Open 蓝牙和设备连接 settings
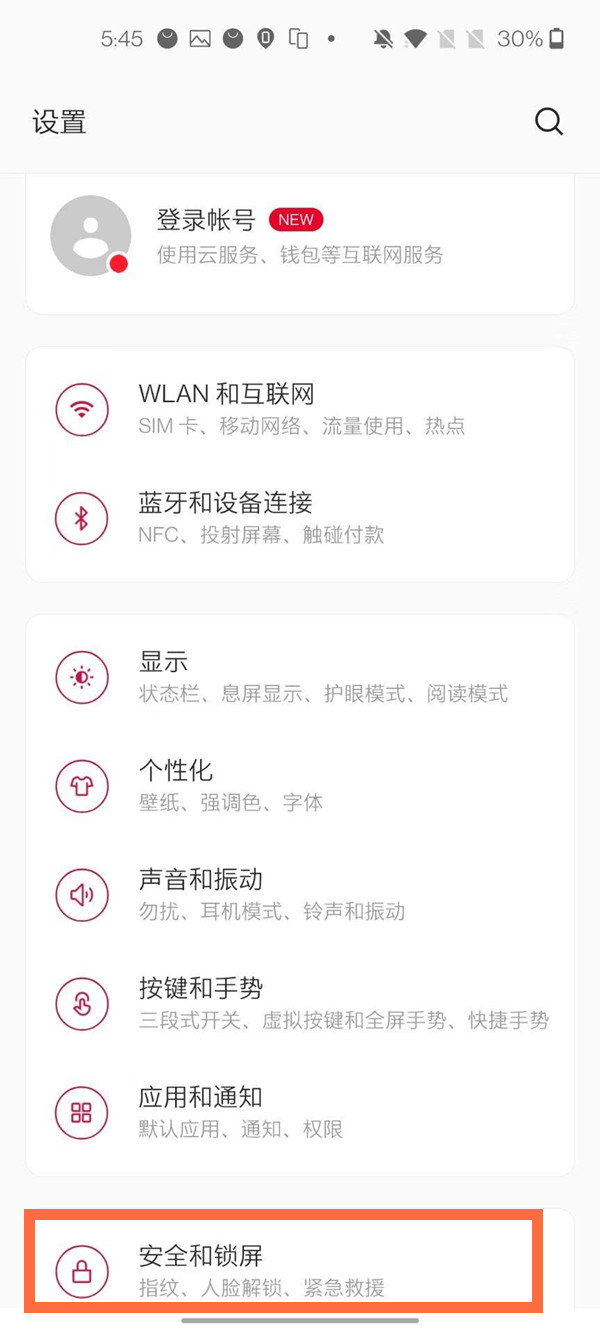This screenshot has width=600, height=1333. click(x=300, y=518)
